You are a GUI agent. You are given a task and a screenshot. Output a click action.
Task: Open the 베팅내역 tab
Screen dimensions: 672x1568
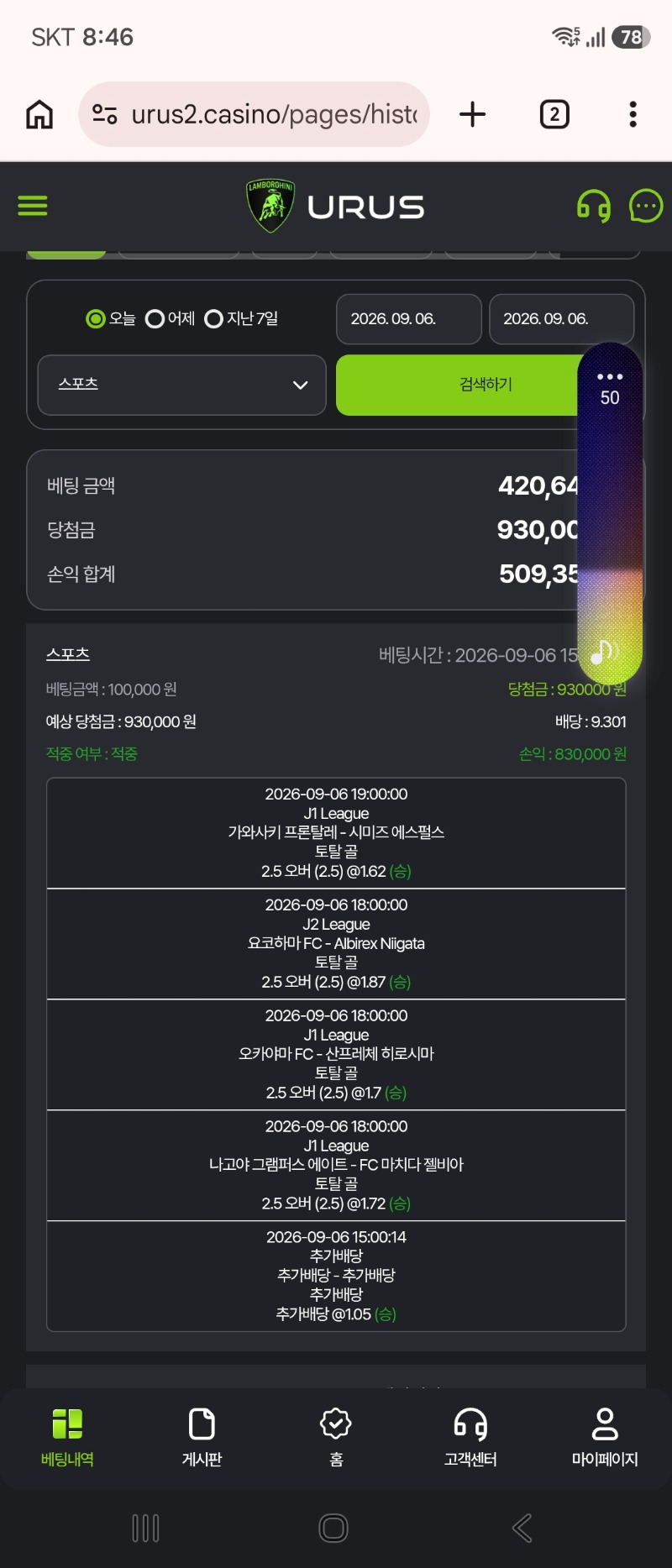click(67, 1438)
